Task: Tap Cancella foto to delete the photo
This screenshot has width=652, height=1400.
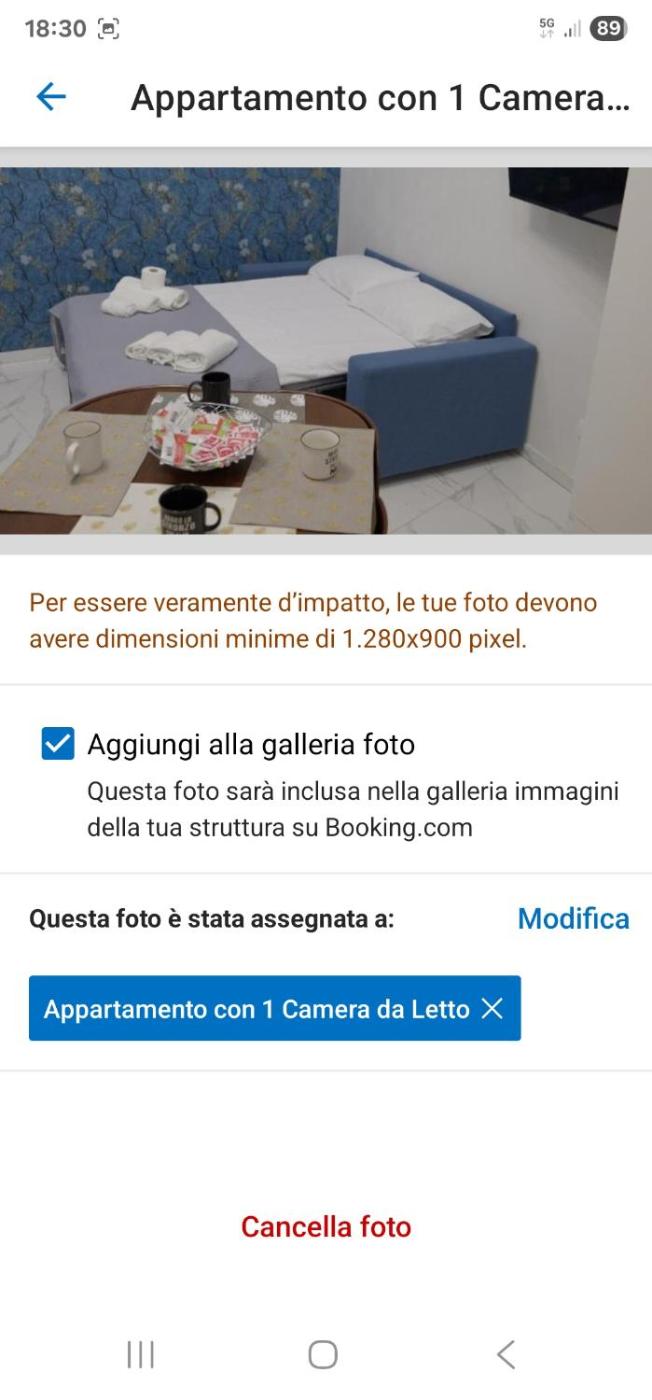Action: pos(326,1227)
